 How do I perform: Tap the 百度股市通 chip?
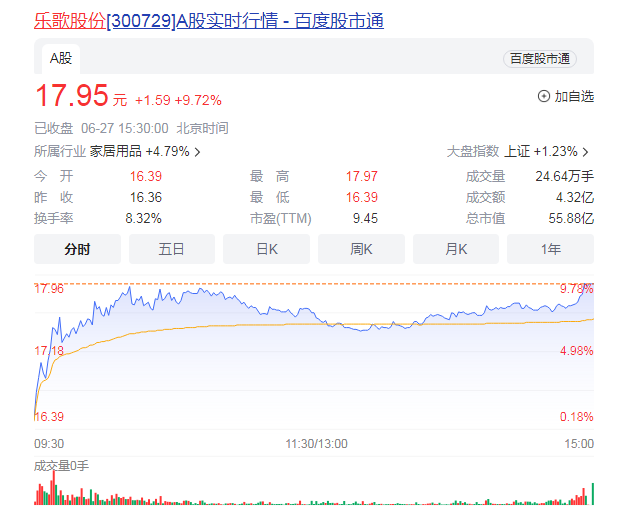pos(539,59)
